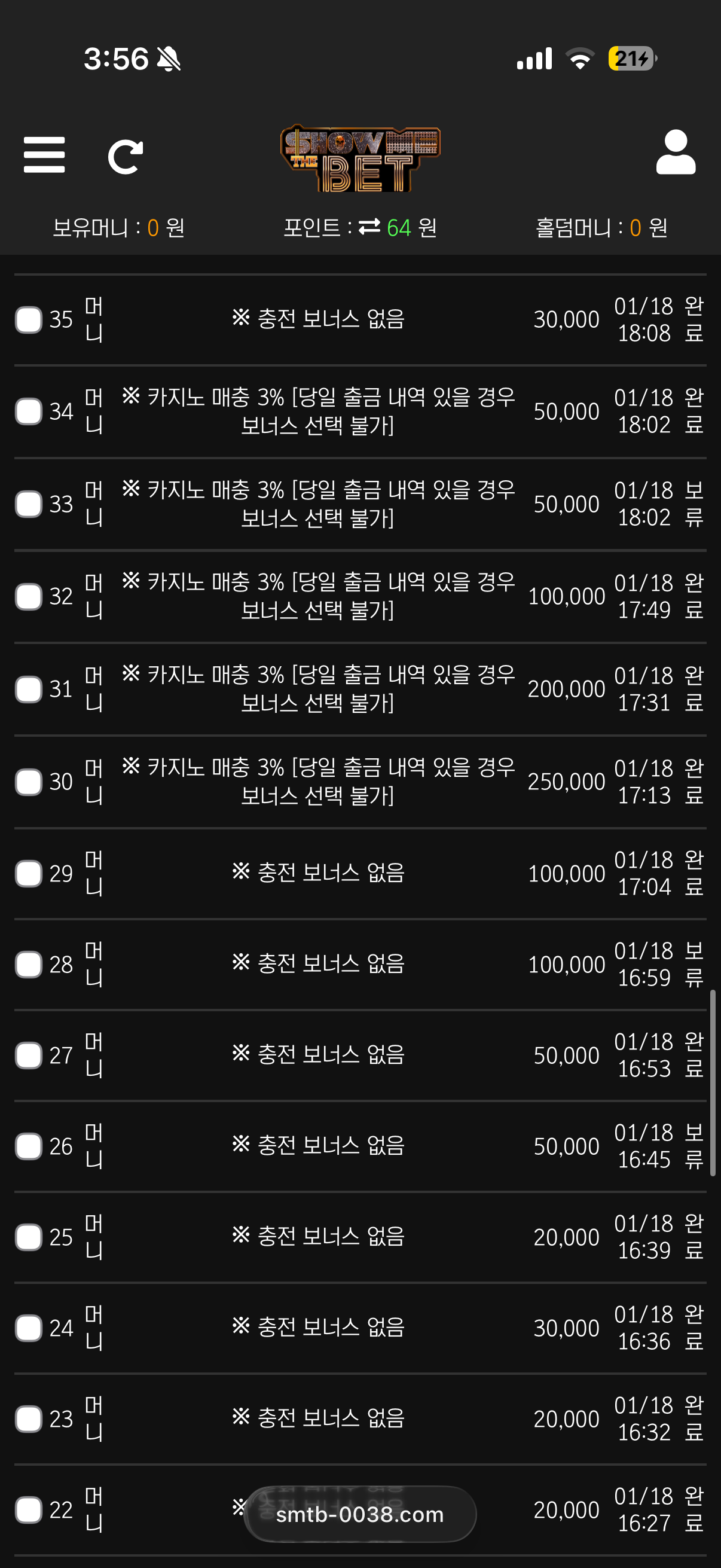
Task: Check the box next to row 27
Action: coord(29,1055)
